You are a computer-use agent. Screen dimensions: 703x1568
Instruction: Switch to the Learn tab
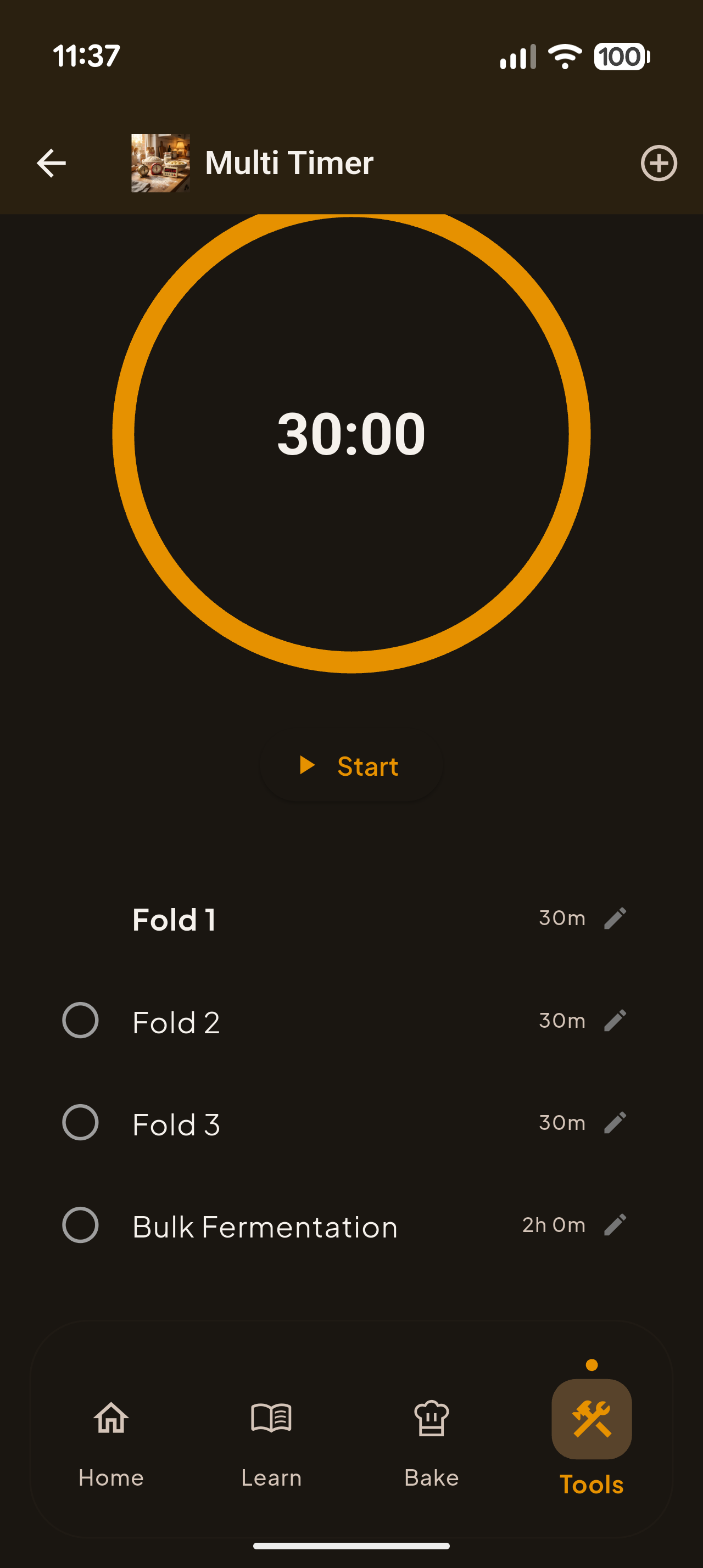pyautogui.click(x=271, y=1443)
